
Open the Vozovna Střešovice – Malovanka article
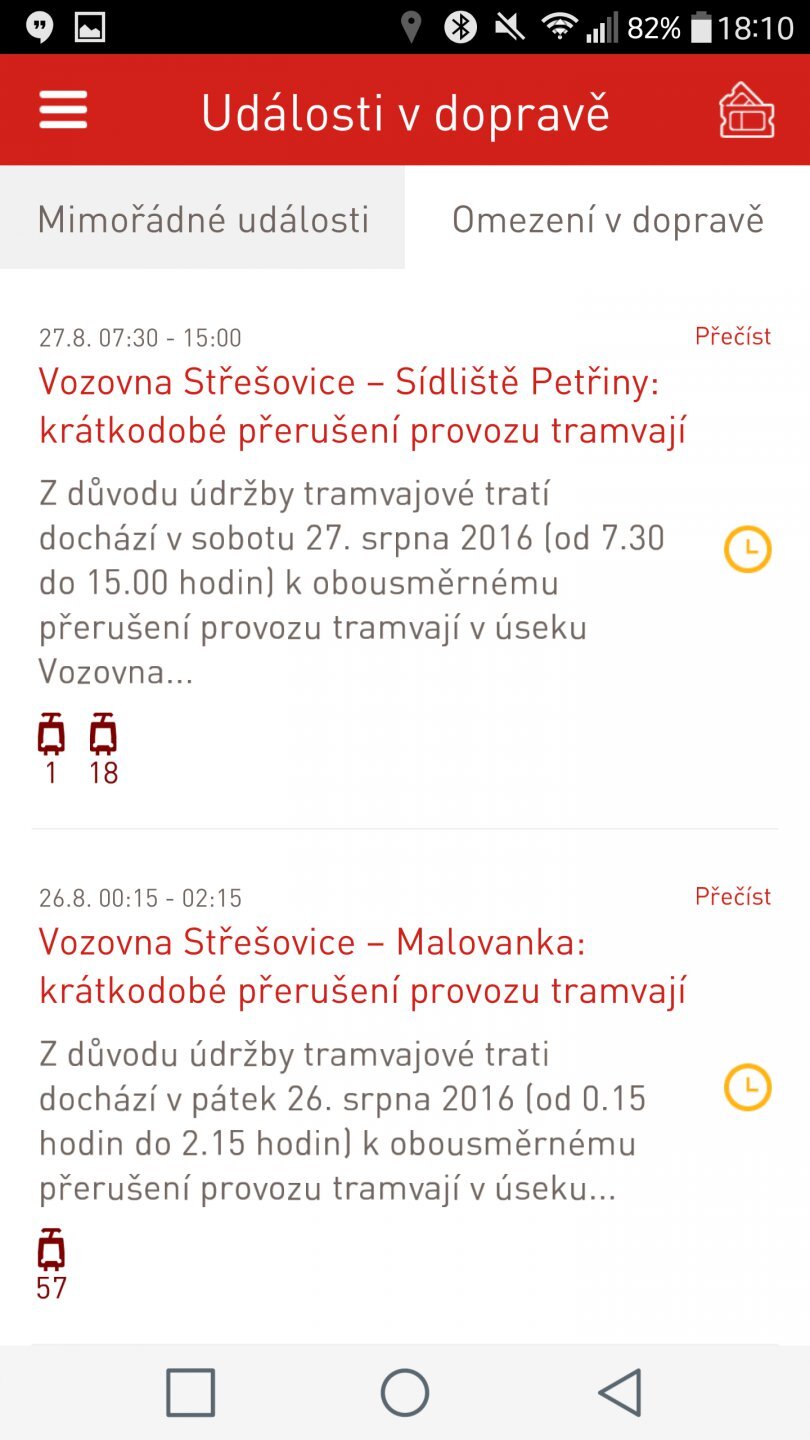(x=362, y=966)
